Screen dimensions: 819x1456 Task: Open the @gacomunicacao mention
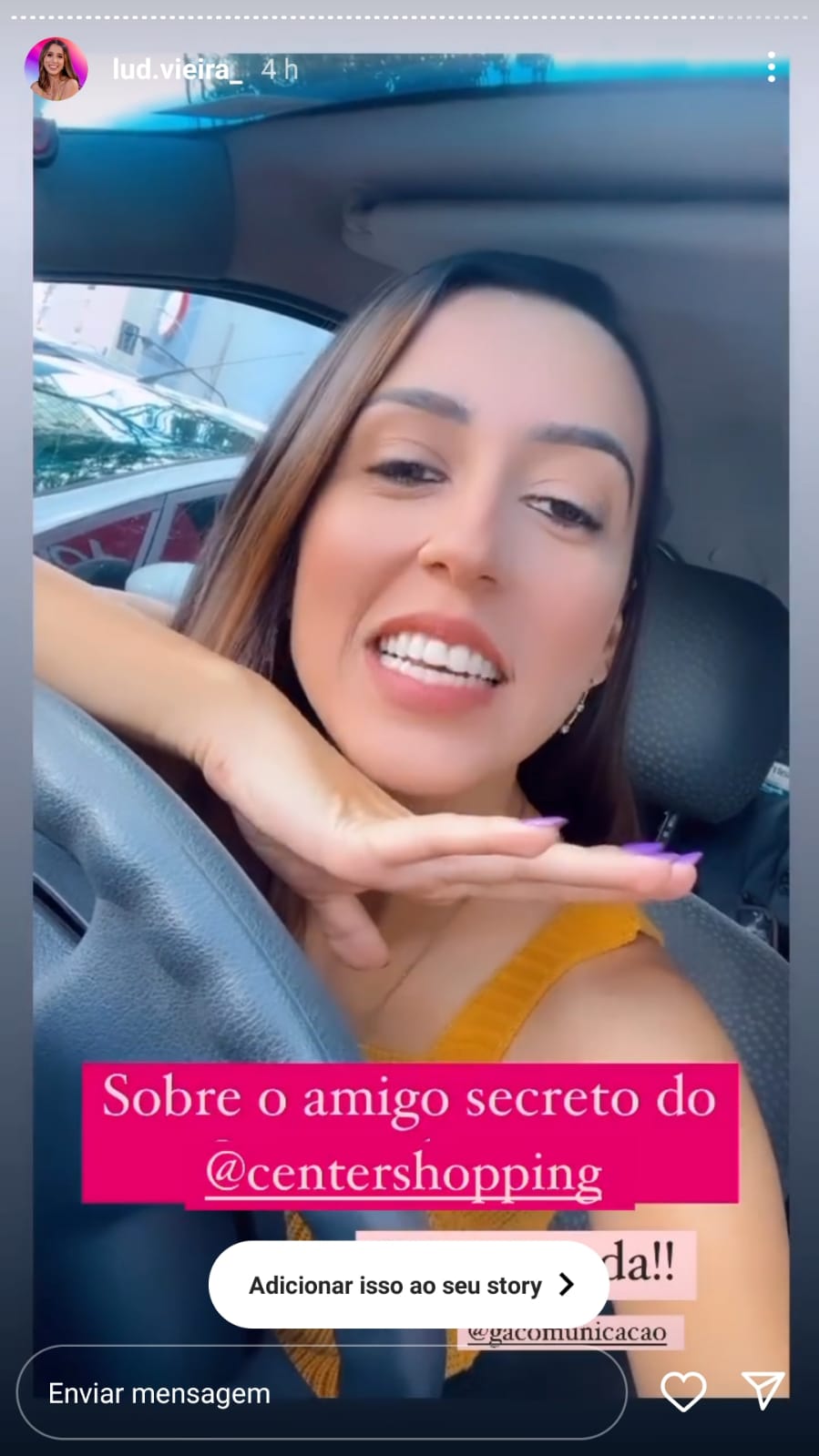click(x=567, y=1332)
